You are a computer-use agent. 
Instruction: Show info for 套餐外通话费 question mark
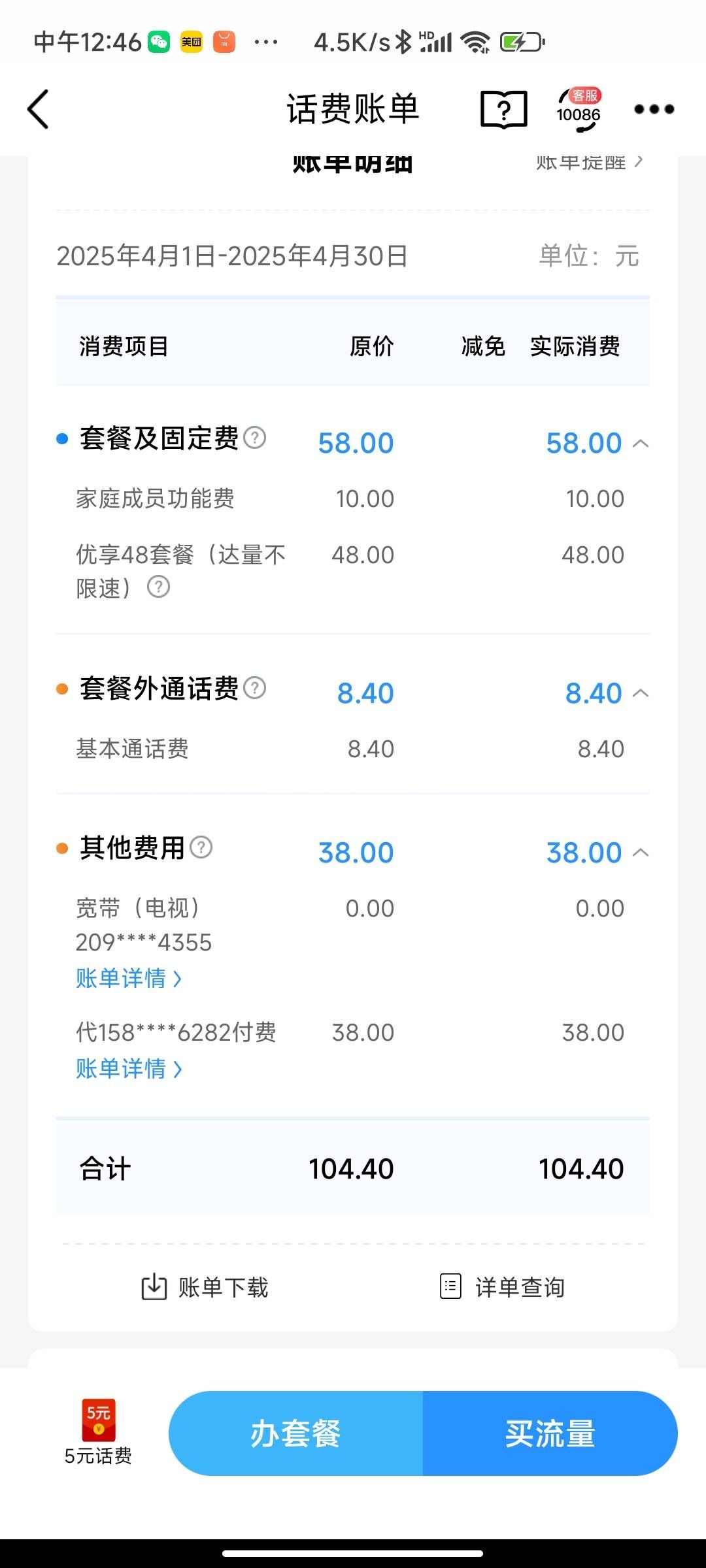254,687
